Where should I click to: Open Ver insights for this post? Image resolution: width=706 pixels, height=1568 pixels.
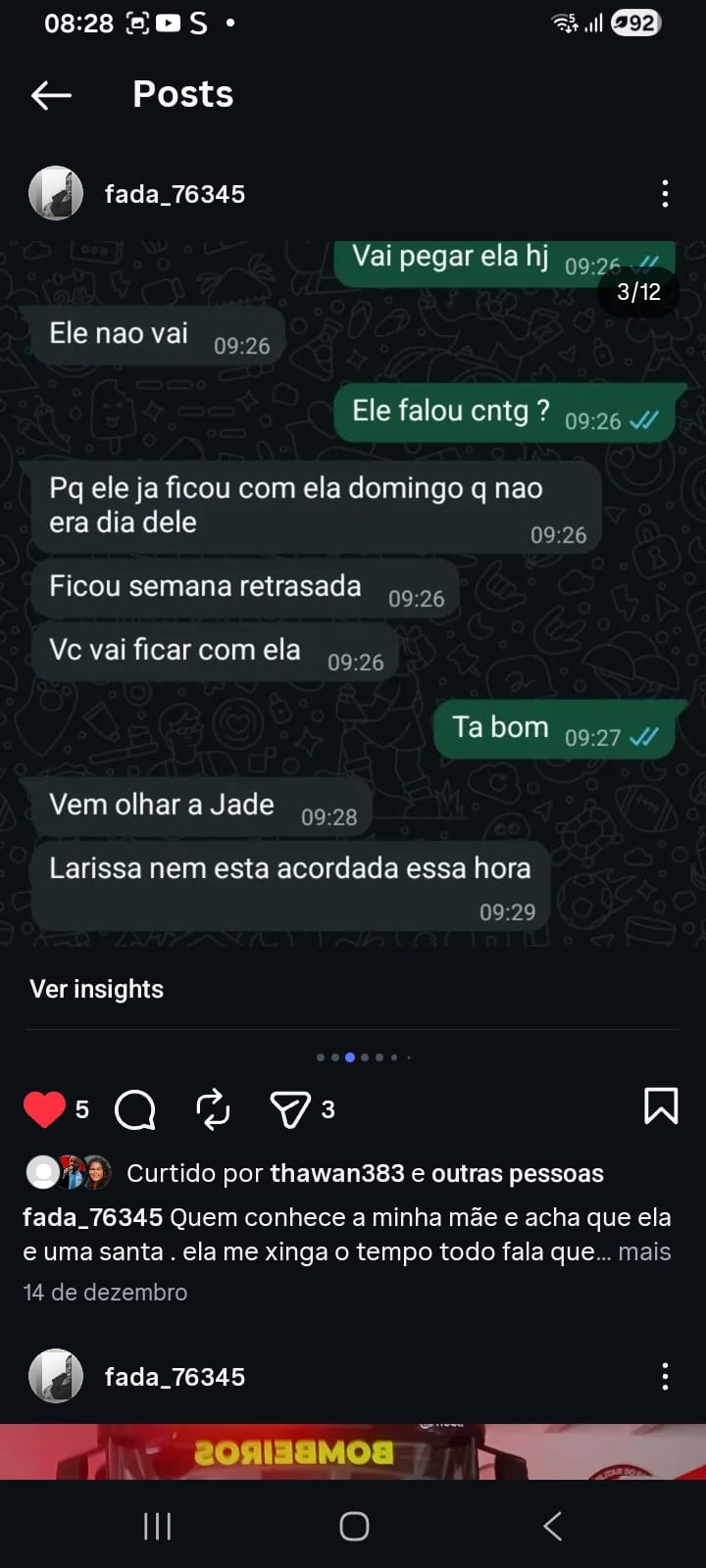coord(97,989)
